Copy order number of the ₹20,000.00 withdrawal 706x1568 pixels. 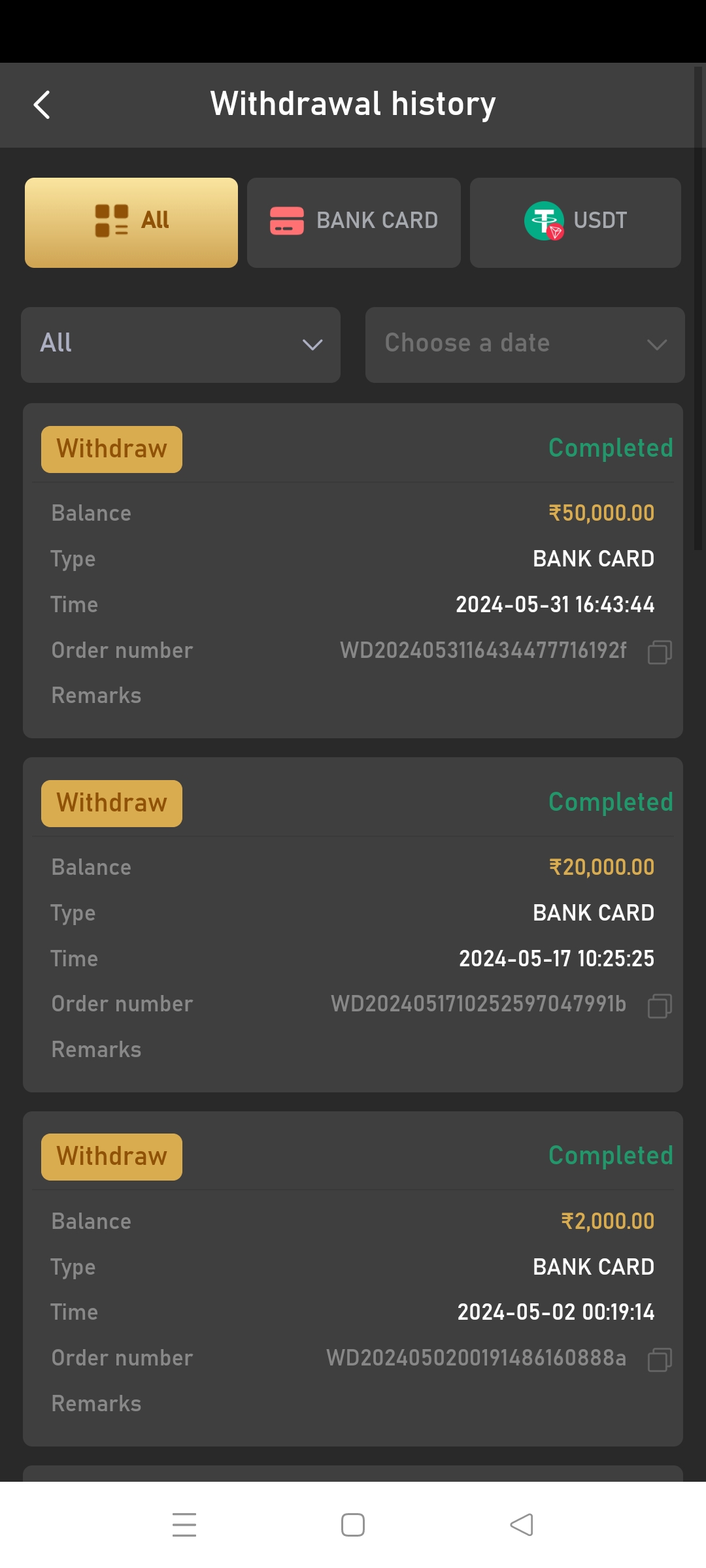(x=659, y=1005)
